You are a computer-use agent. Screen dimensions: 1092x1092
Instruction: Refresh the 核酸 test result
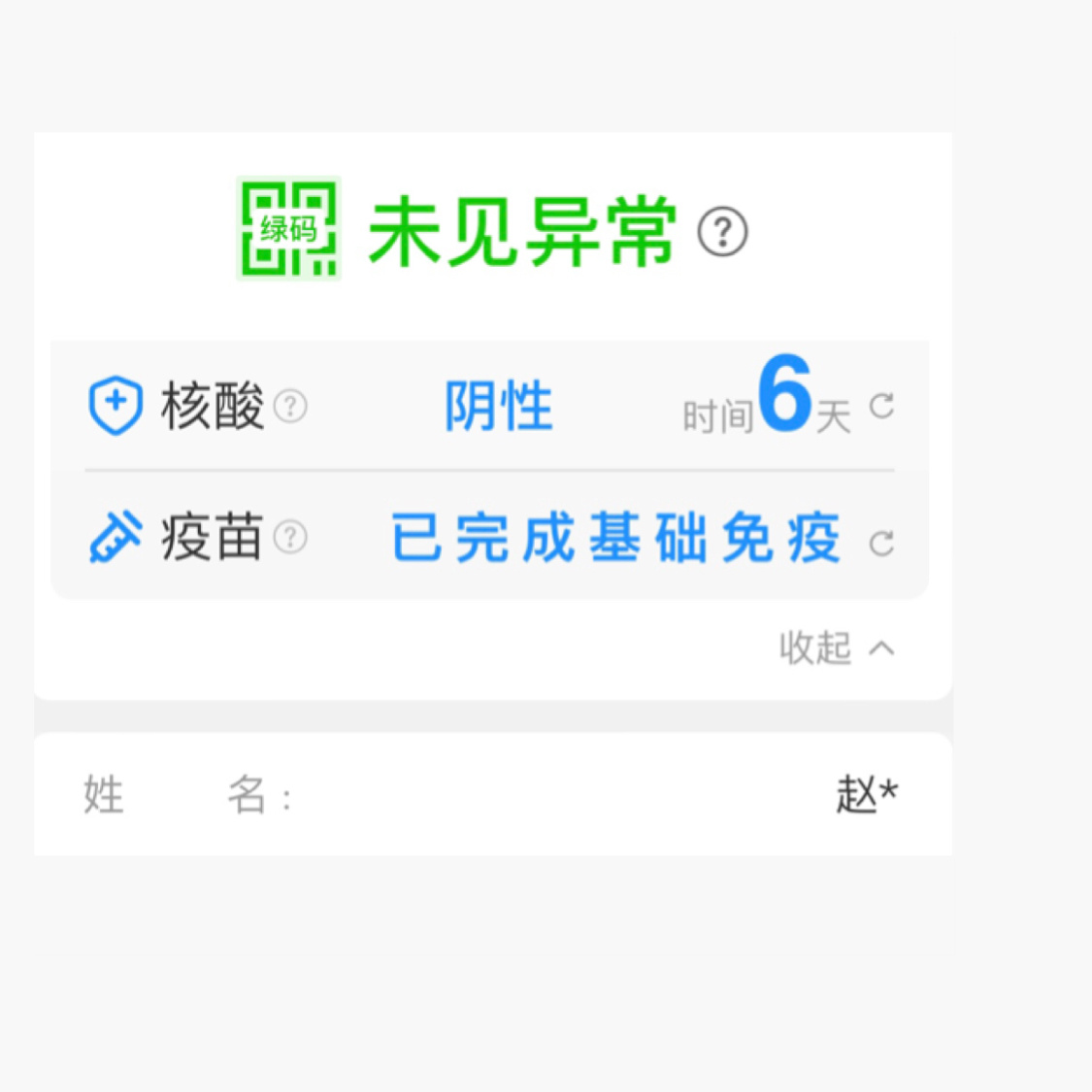coord(881,406)
